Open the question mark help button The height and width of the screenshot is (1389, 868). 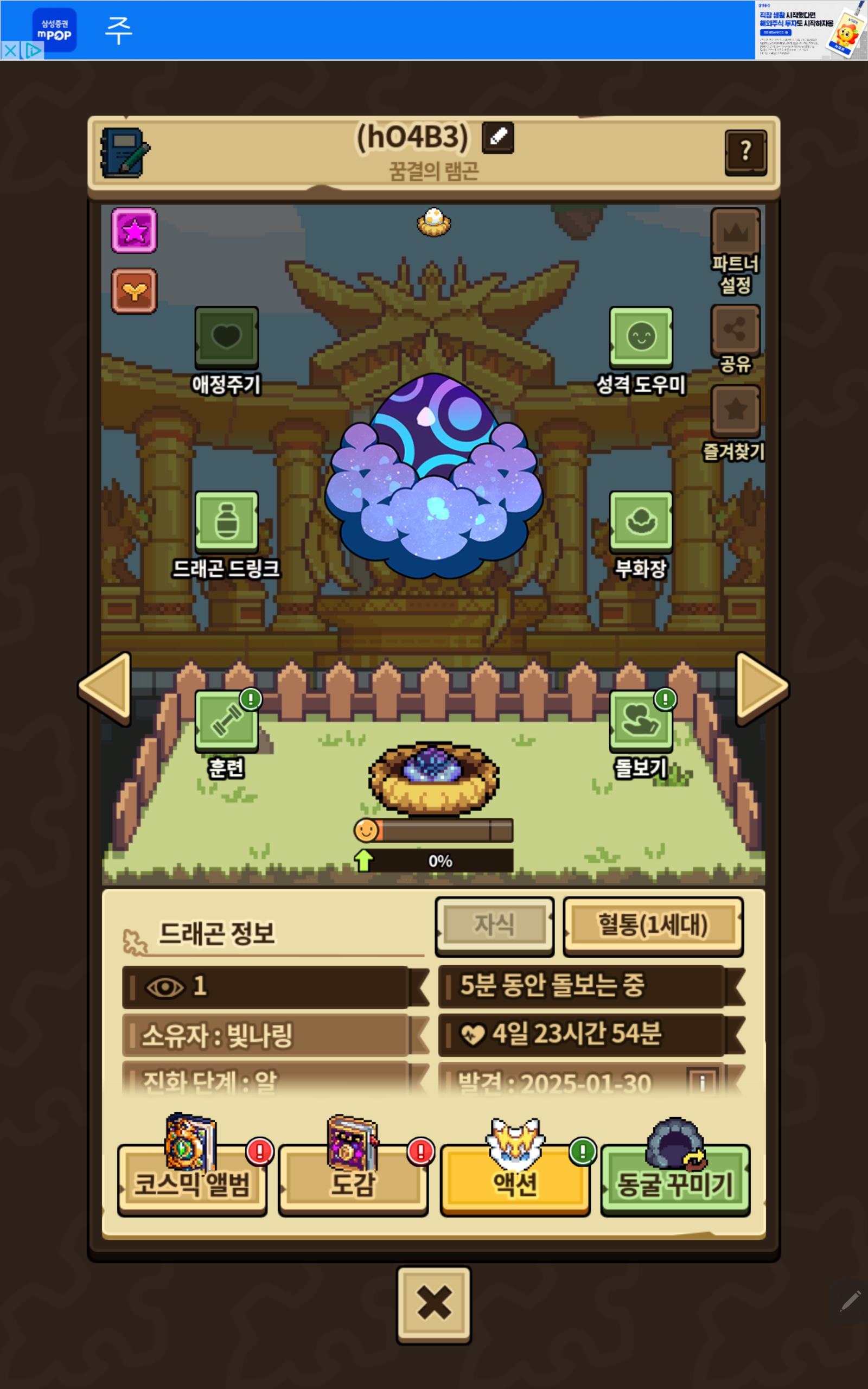click(x=745, y=152)
